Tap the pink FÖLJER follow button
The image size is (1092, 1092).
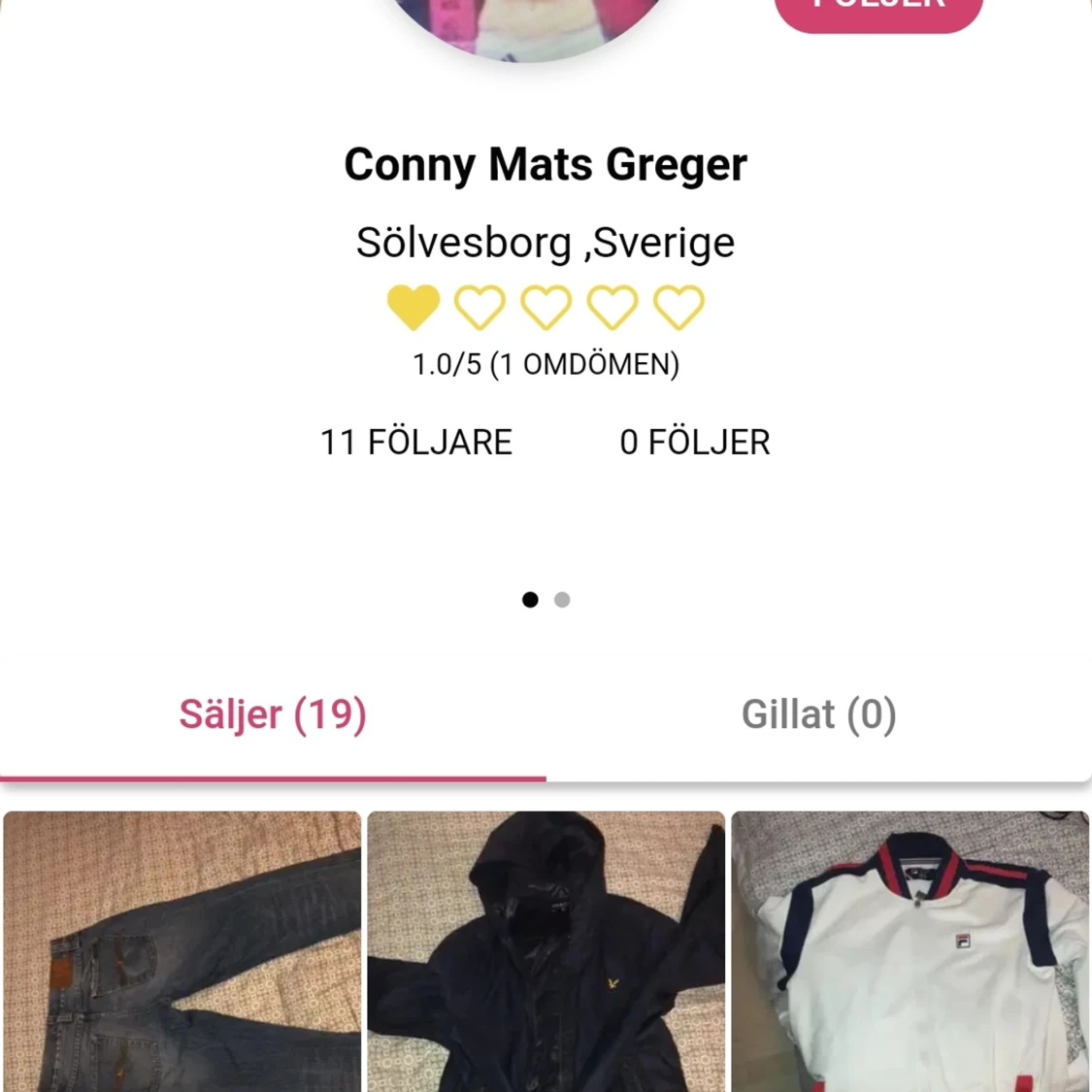click(x=878, y=10)
